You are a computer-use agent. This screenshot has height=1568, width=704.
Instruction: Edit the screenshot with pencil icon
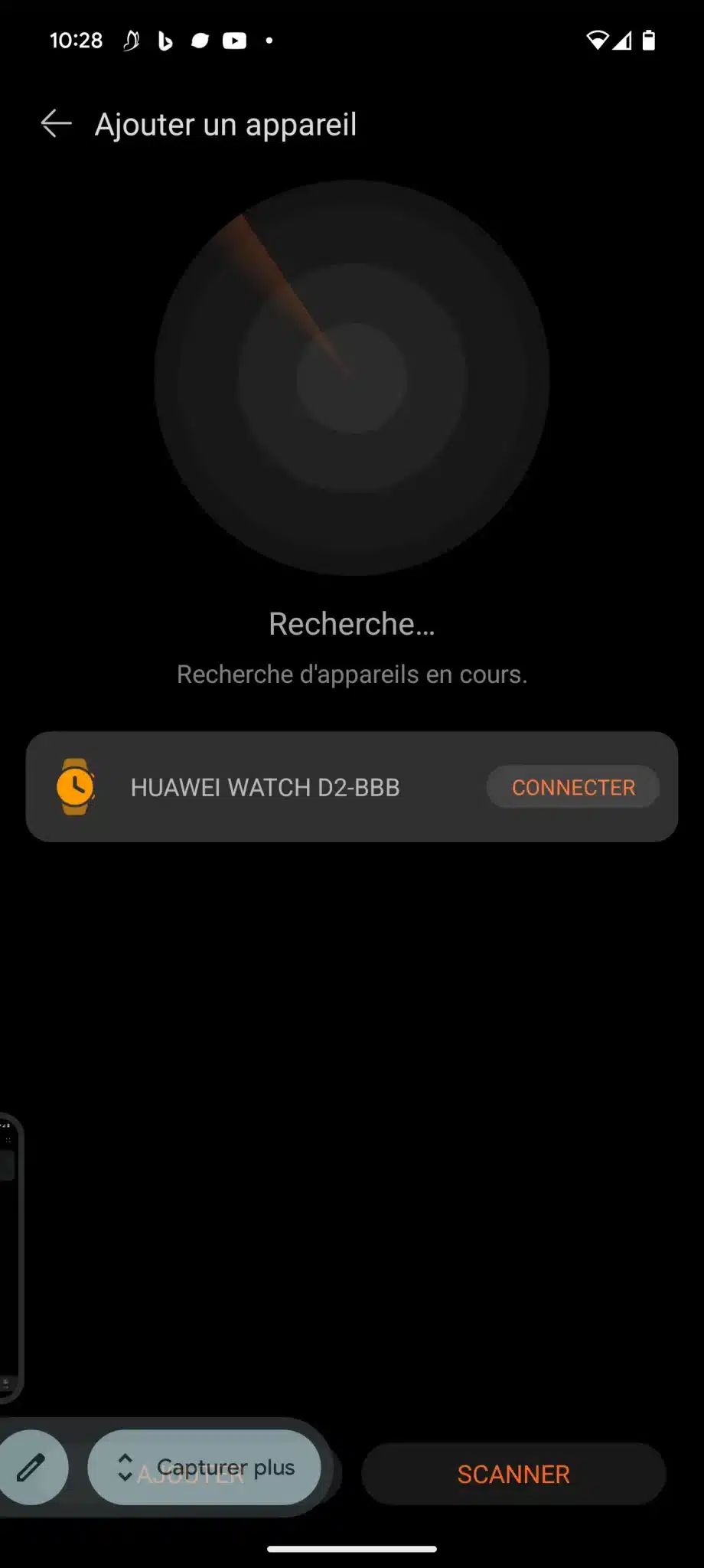point(31,1467)
